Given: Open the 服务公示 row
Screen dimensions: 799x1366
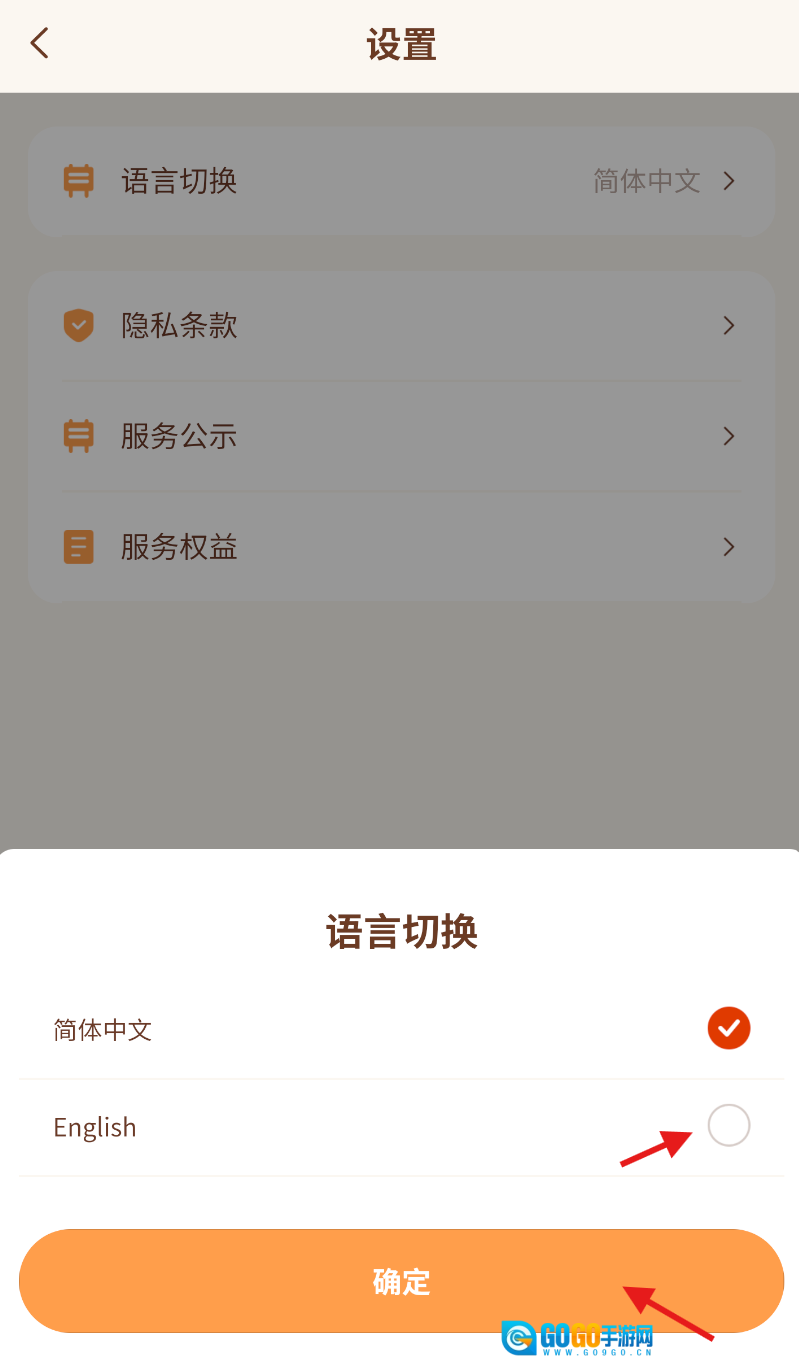Looking at the screenshot, I should click(401, 436).
